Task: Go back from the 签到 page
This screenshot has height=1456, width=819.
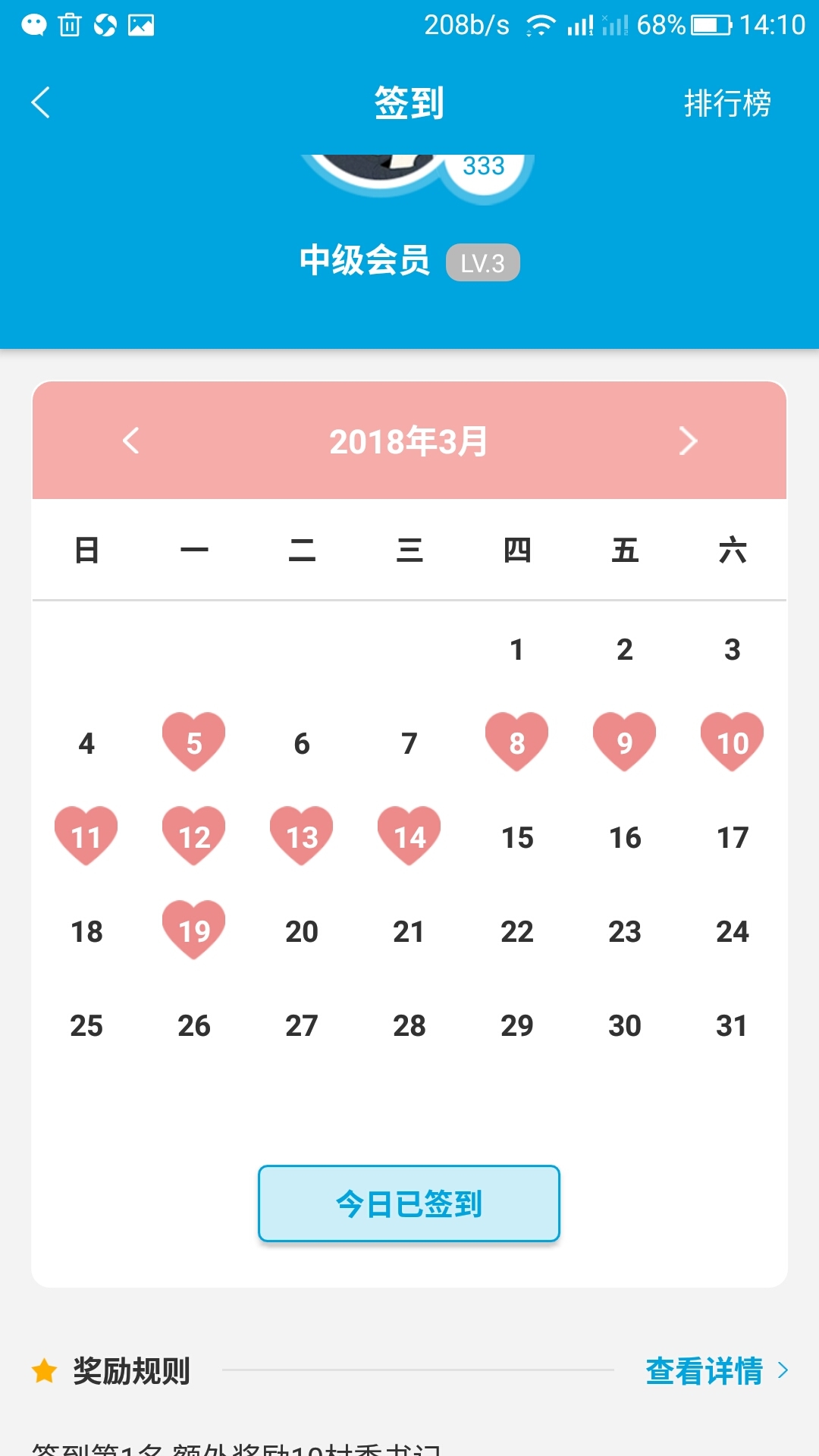Action: tap(41, 102)
